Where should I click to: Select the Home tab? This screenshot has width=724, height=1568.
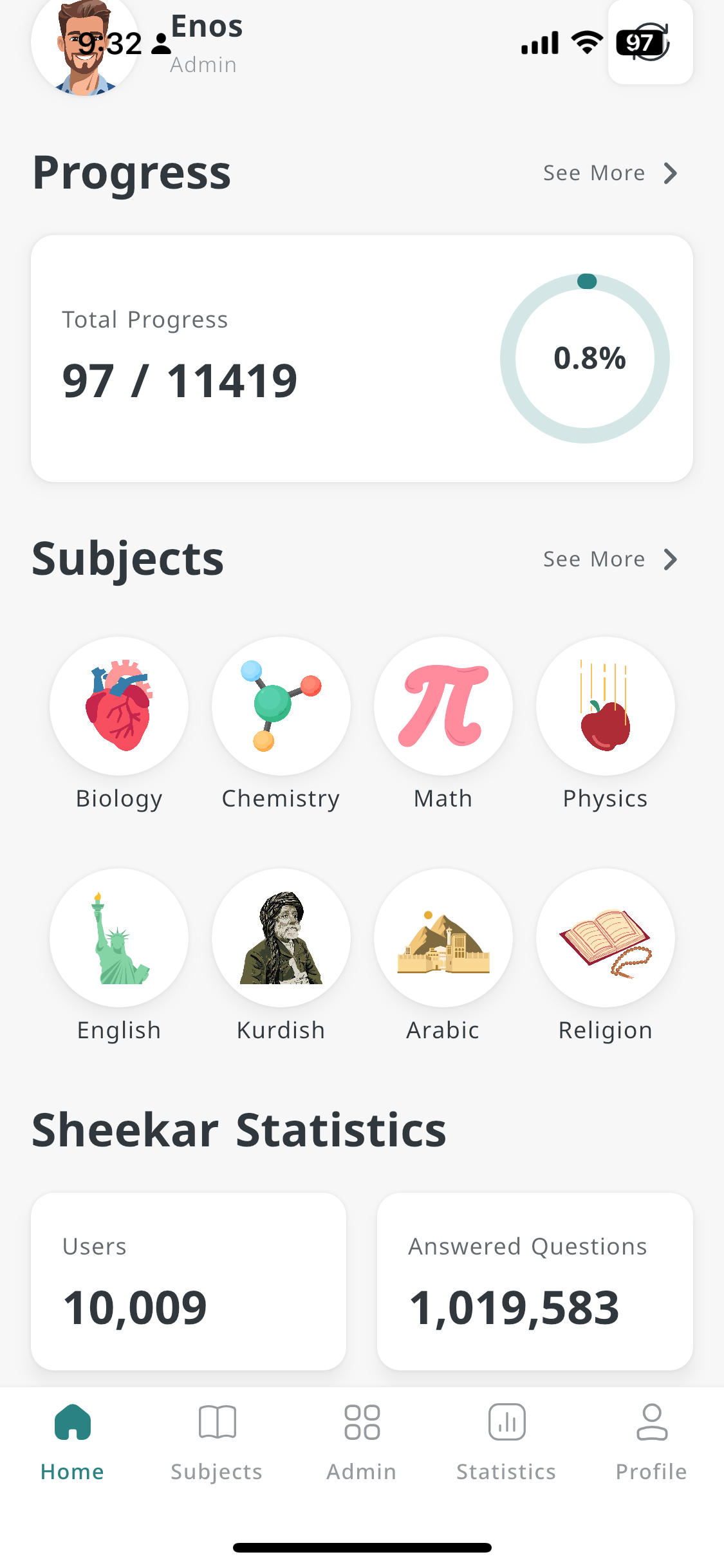click(71, 1442)
